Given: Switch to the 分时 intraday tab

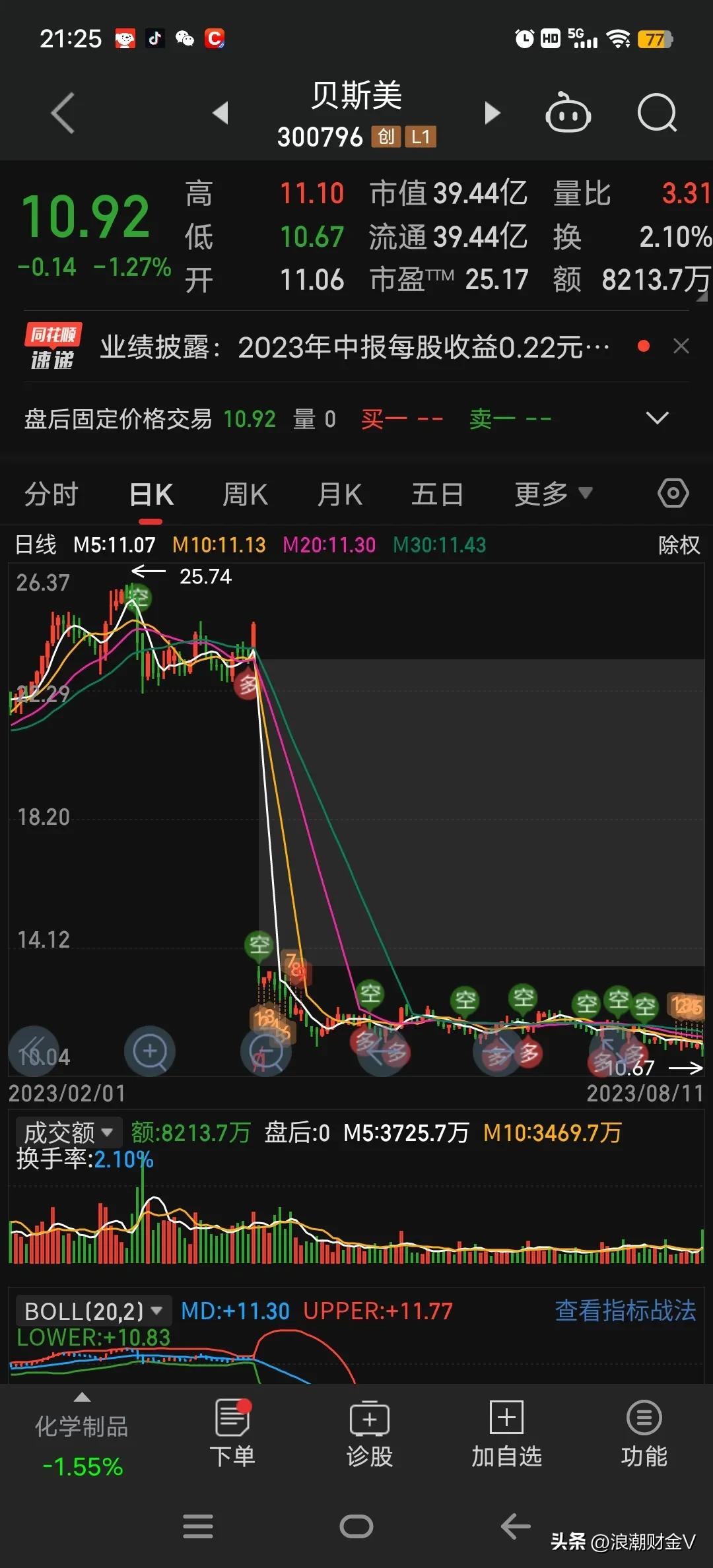Looking at the screenshot, I should pos(52,493).
